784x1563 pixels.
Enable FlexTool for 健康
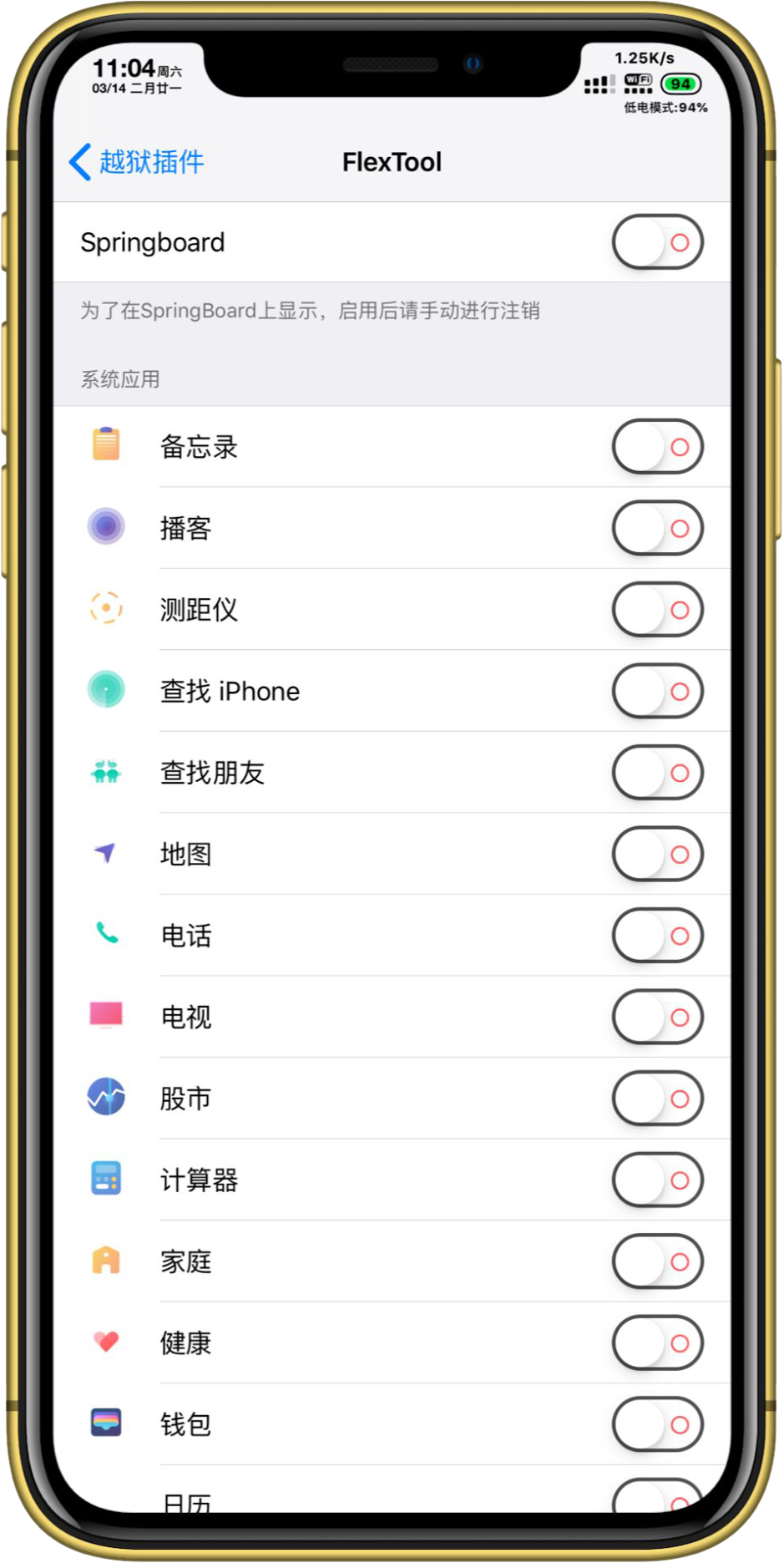[x=657, y=1342]
